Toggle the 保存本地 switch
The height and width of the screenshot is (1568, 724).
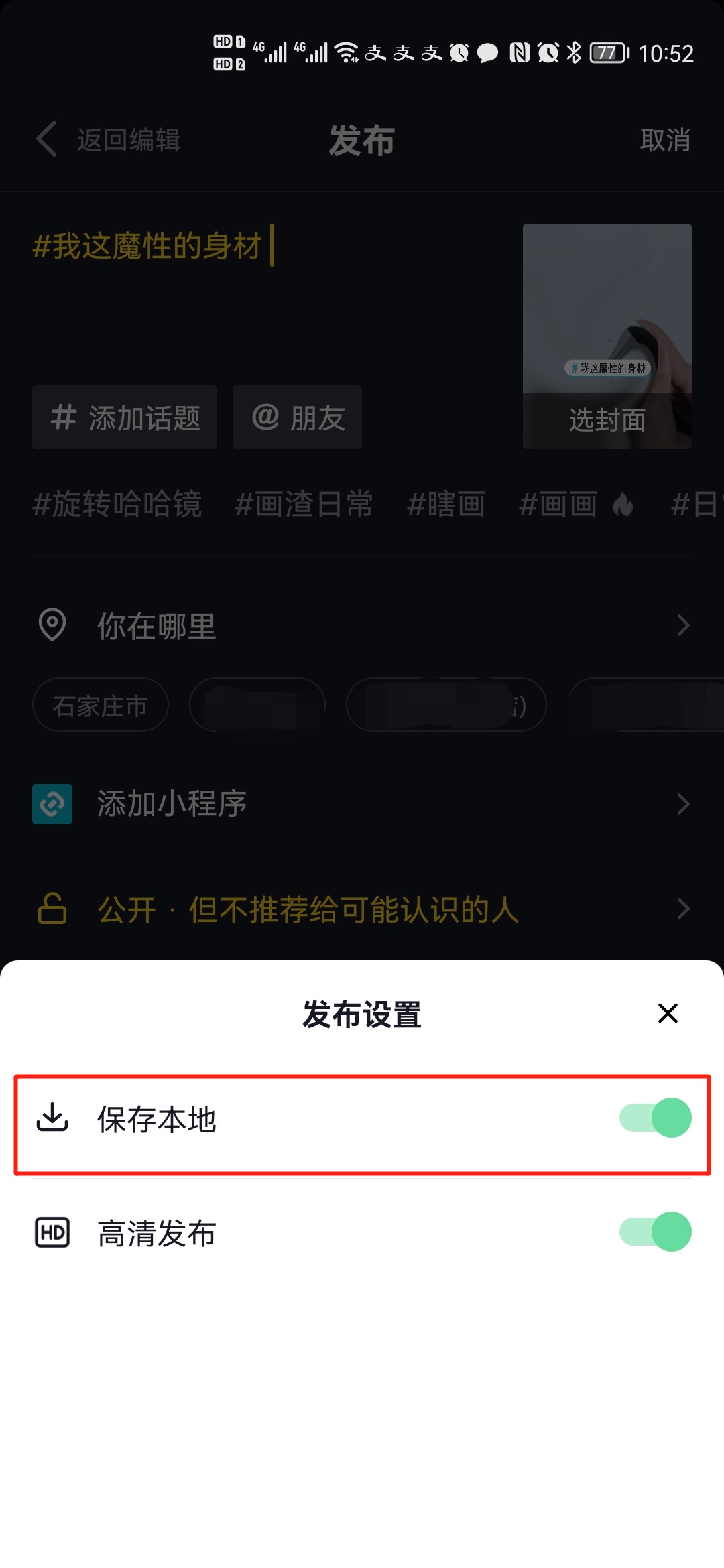[655, 1118]
